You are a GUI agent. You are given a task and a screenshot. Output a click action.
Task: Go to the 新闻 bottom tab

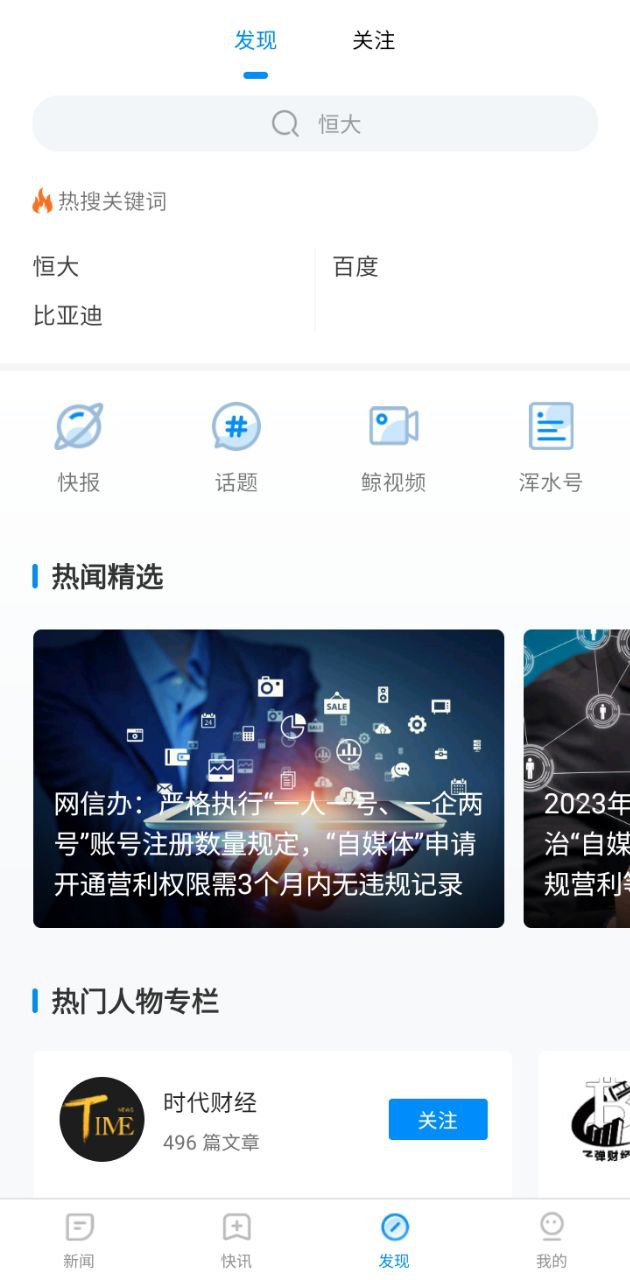click(79, 1240)
